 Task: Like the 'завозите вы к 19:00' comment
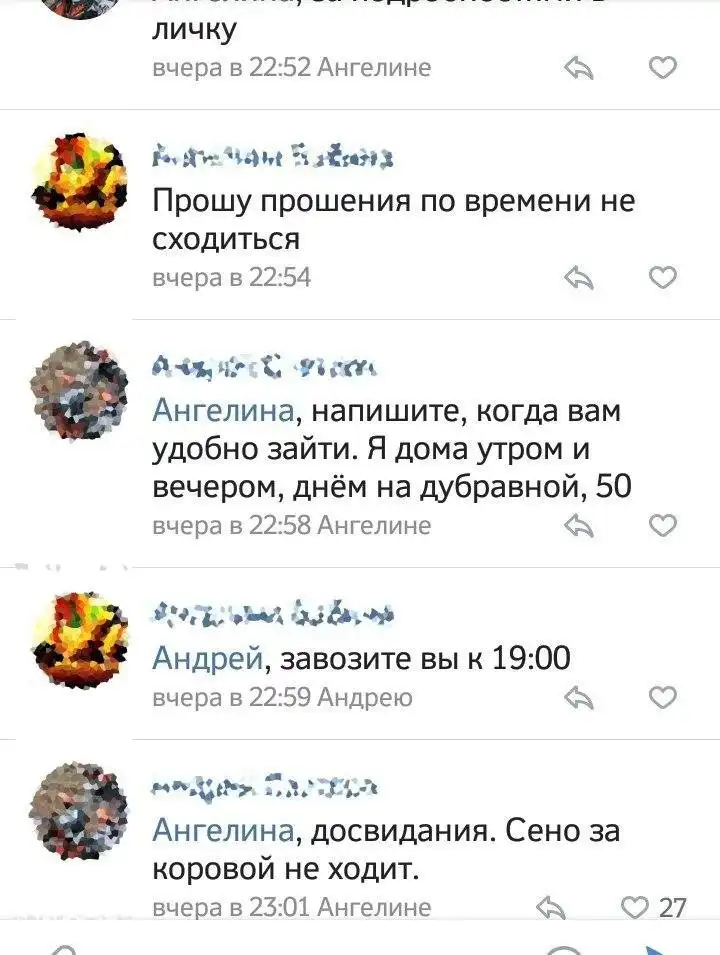pyautogui.click(x=663, y=697)
